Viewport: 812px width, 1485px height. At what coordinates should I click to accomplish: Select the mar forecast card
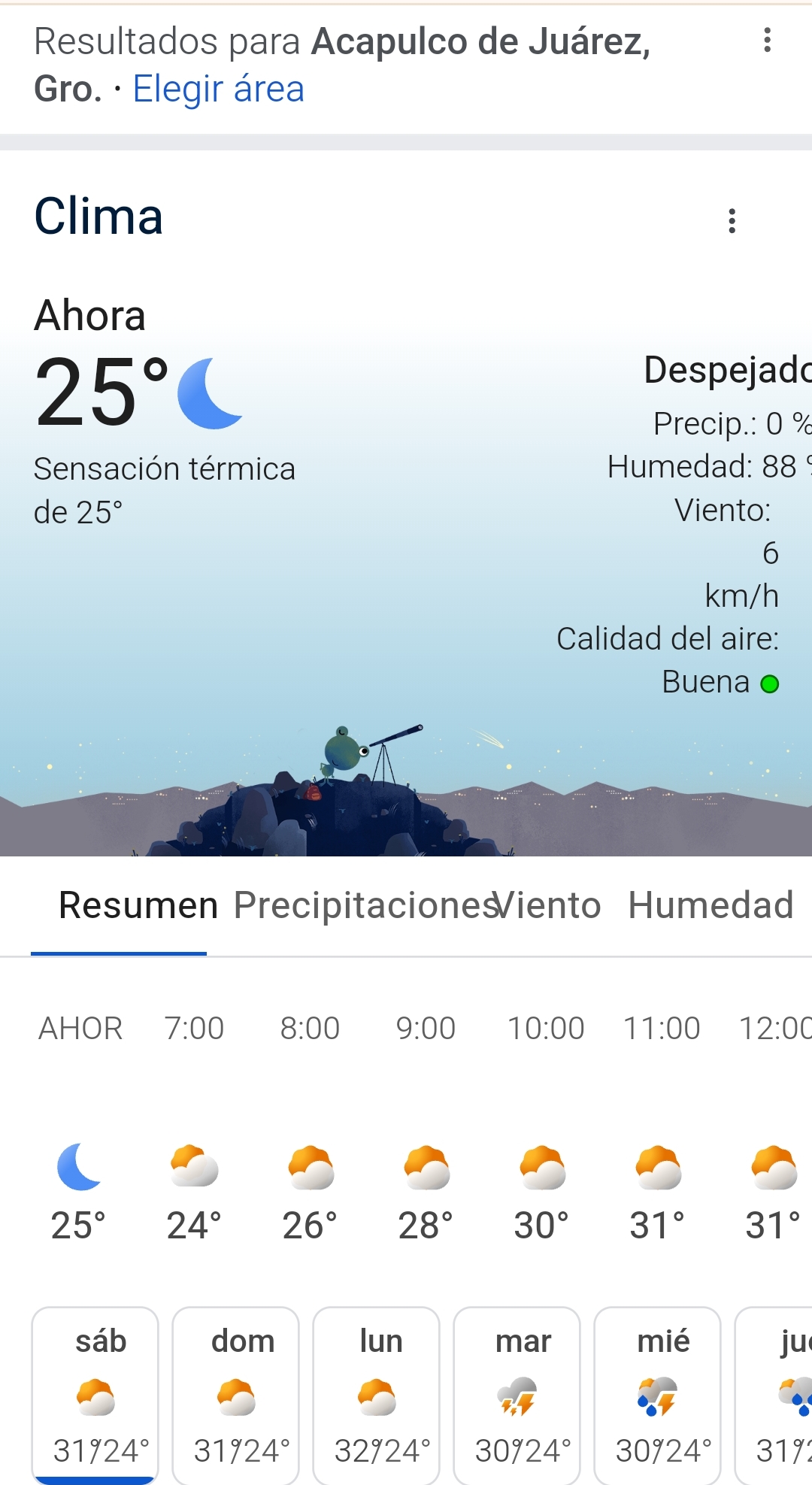coord(517,1394)
